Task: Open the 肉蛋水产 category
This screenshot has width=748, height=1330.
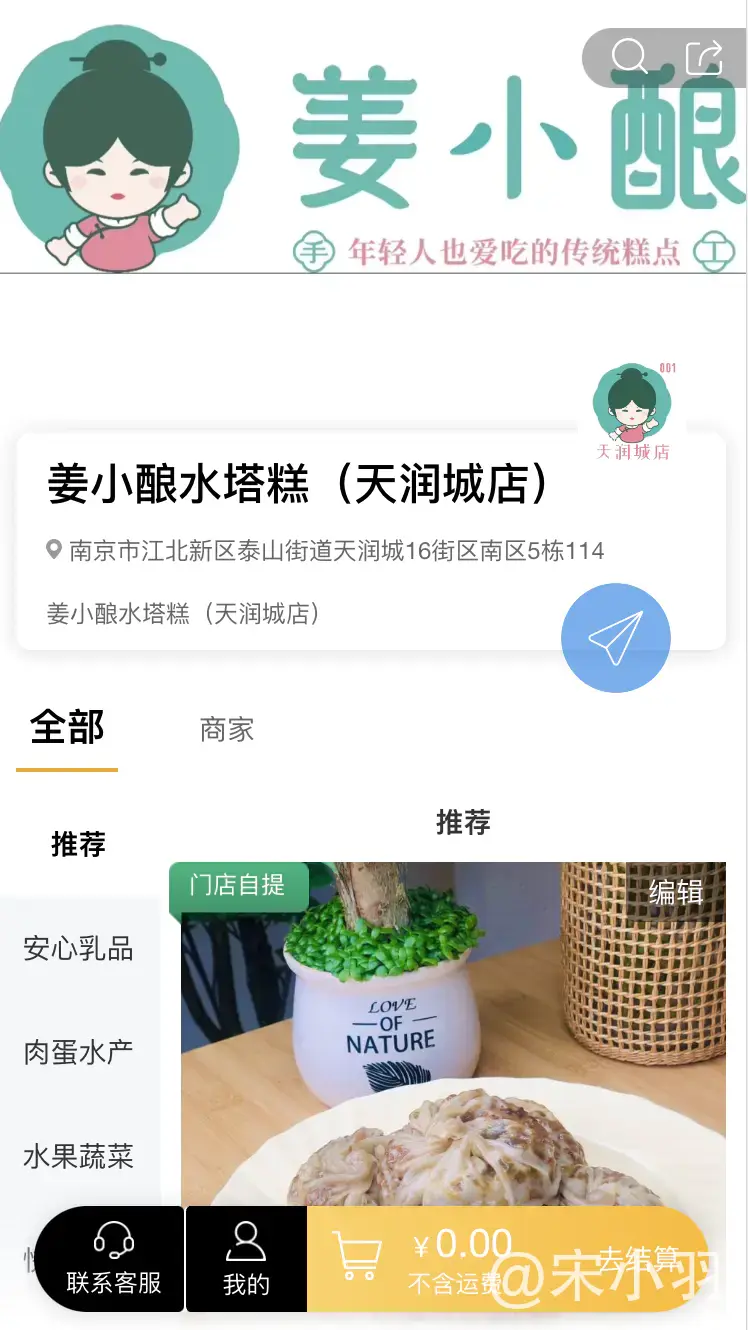Action: [x=79, y=1053]
